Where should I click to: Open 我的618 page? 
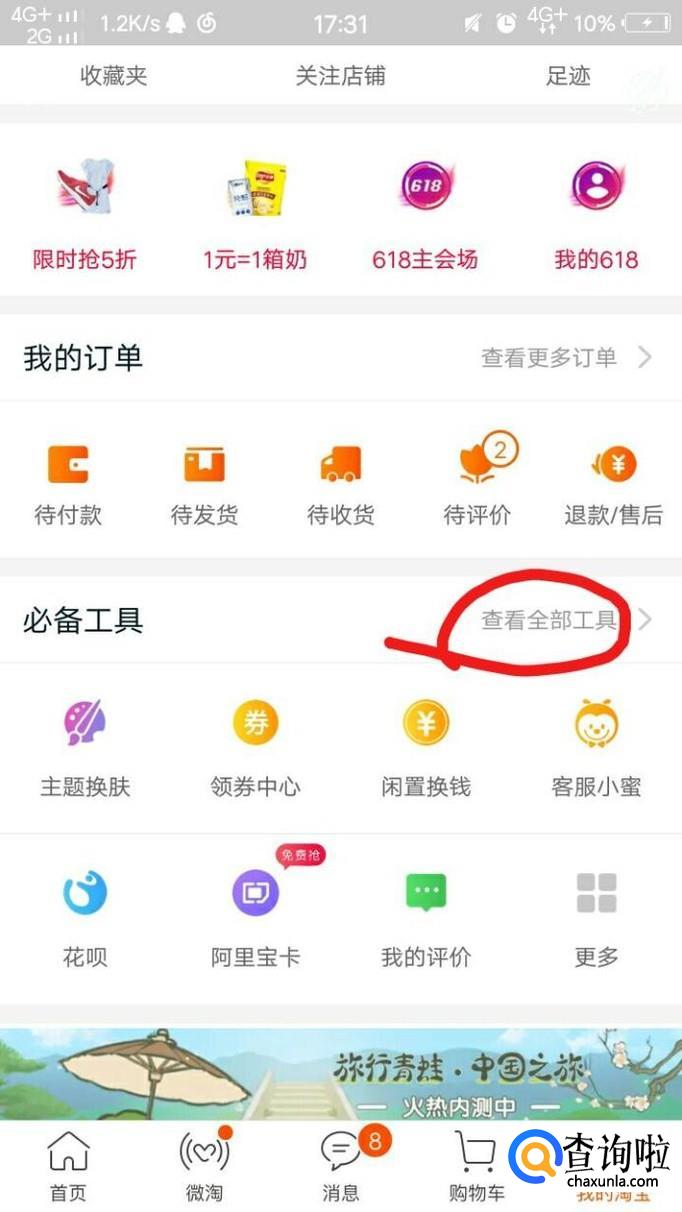tap(596, 213)
